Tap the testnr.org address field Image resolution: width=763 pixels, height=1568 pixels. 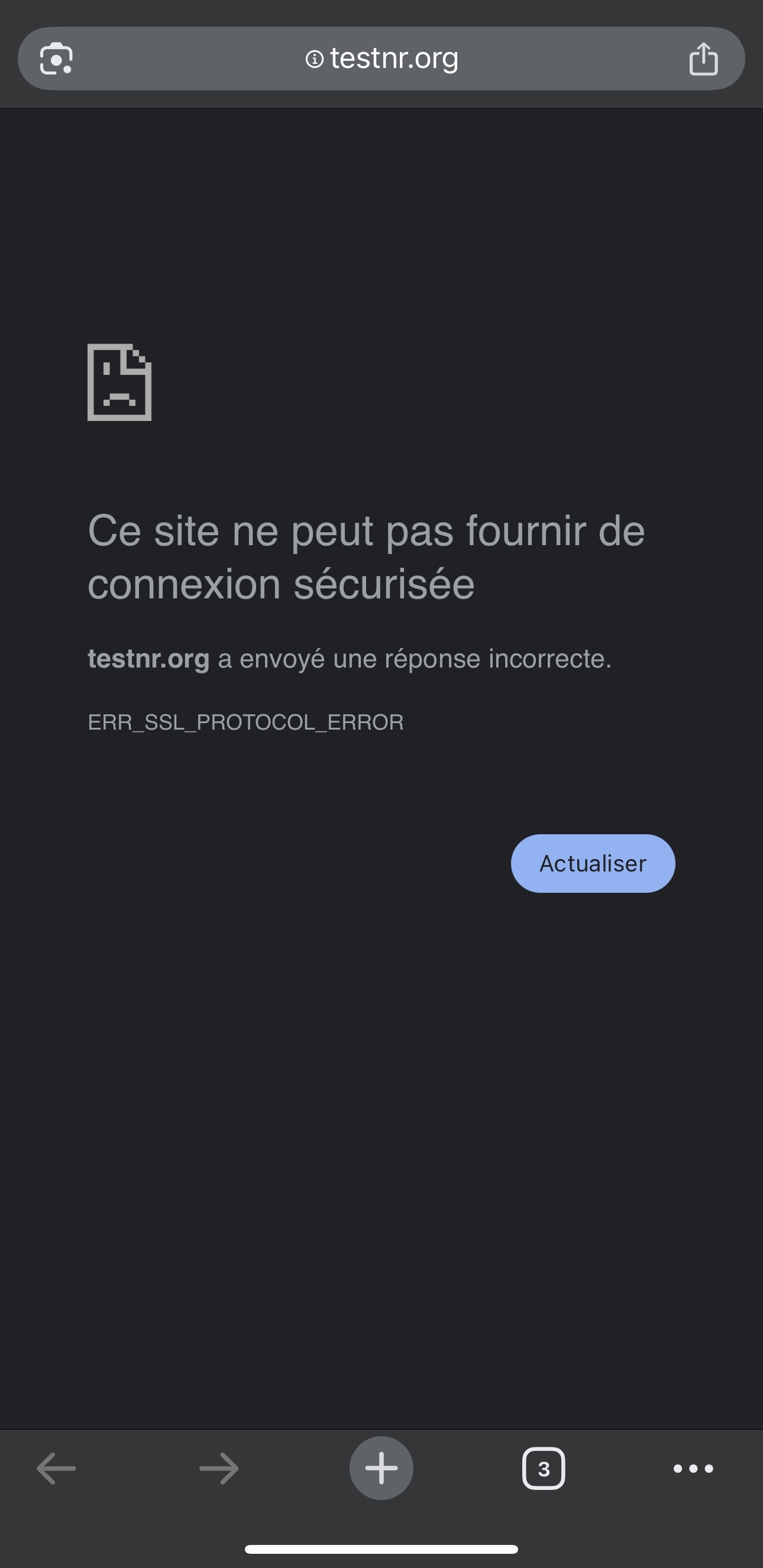coord(393,59)
